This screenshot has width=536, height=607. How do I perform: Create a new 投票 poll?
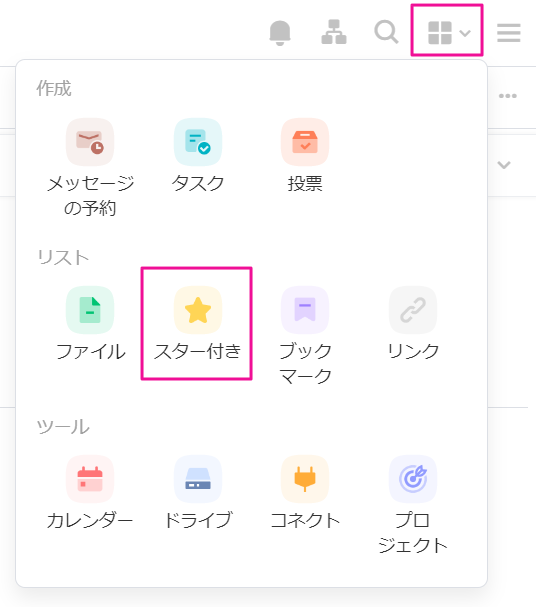point(305,156)
